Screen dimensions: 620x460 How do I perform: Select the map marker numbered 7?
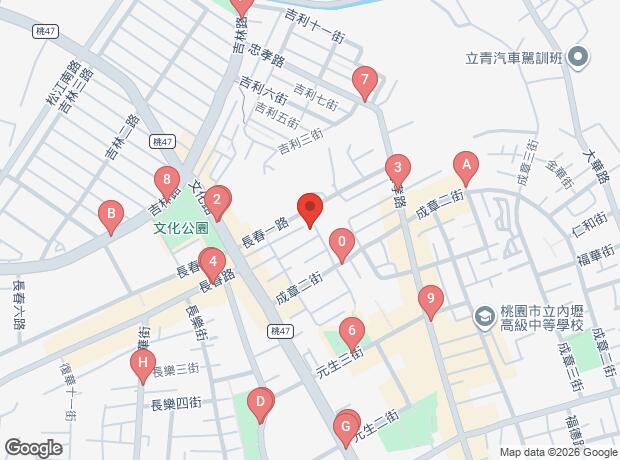coord(365,81)
